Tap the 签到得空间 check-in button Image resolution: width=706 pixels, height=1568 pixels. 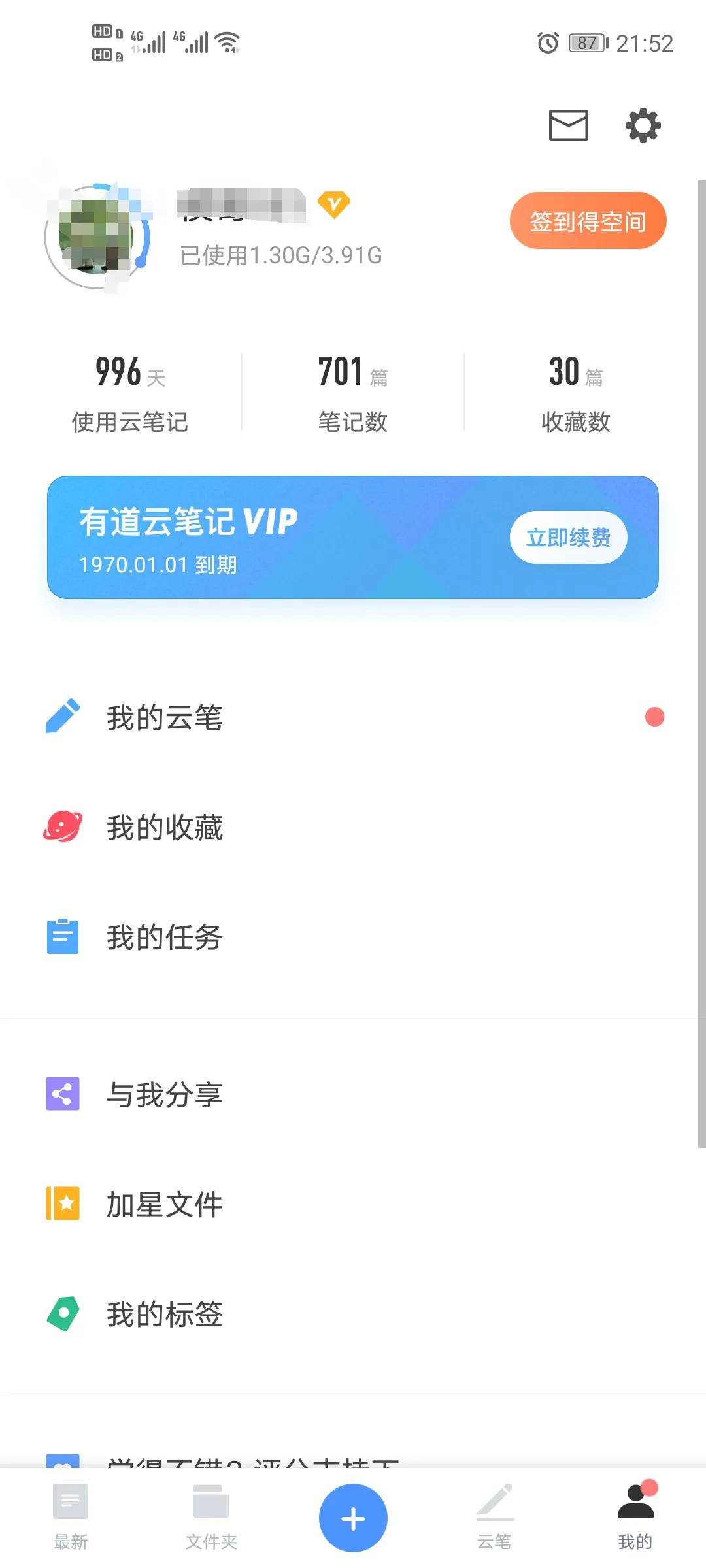(x=588, y=221)
